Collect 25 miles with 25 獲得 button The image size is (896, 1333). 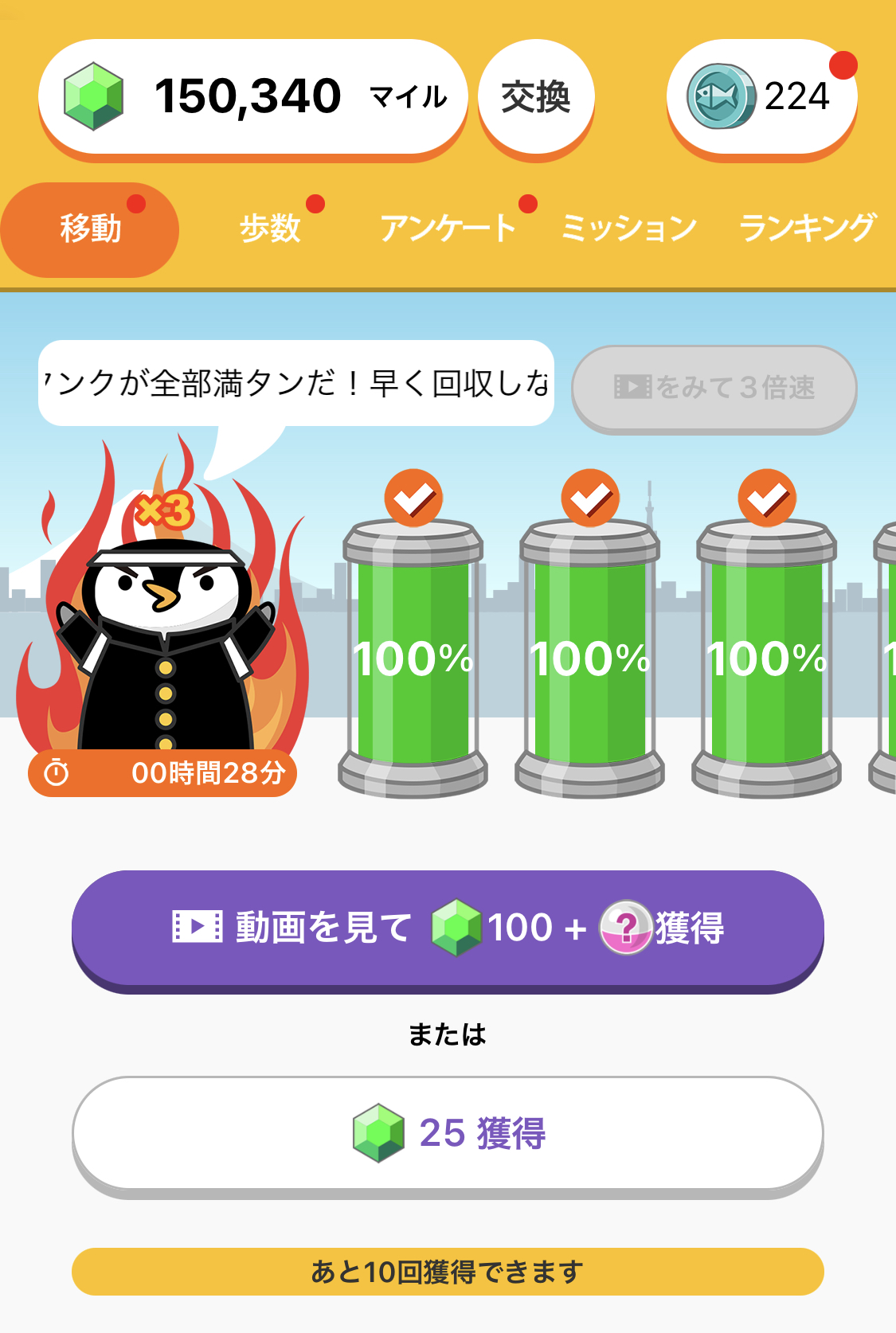coord(448,1133)
